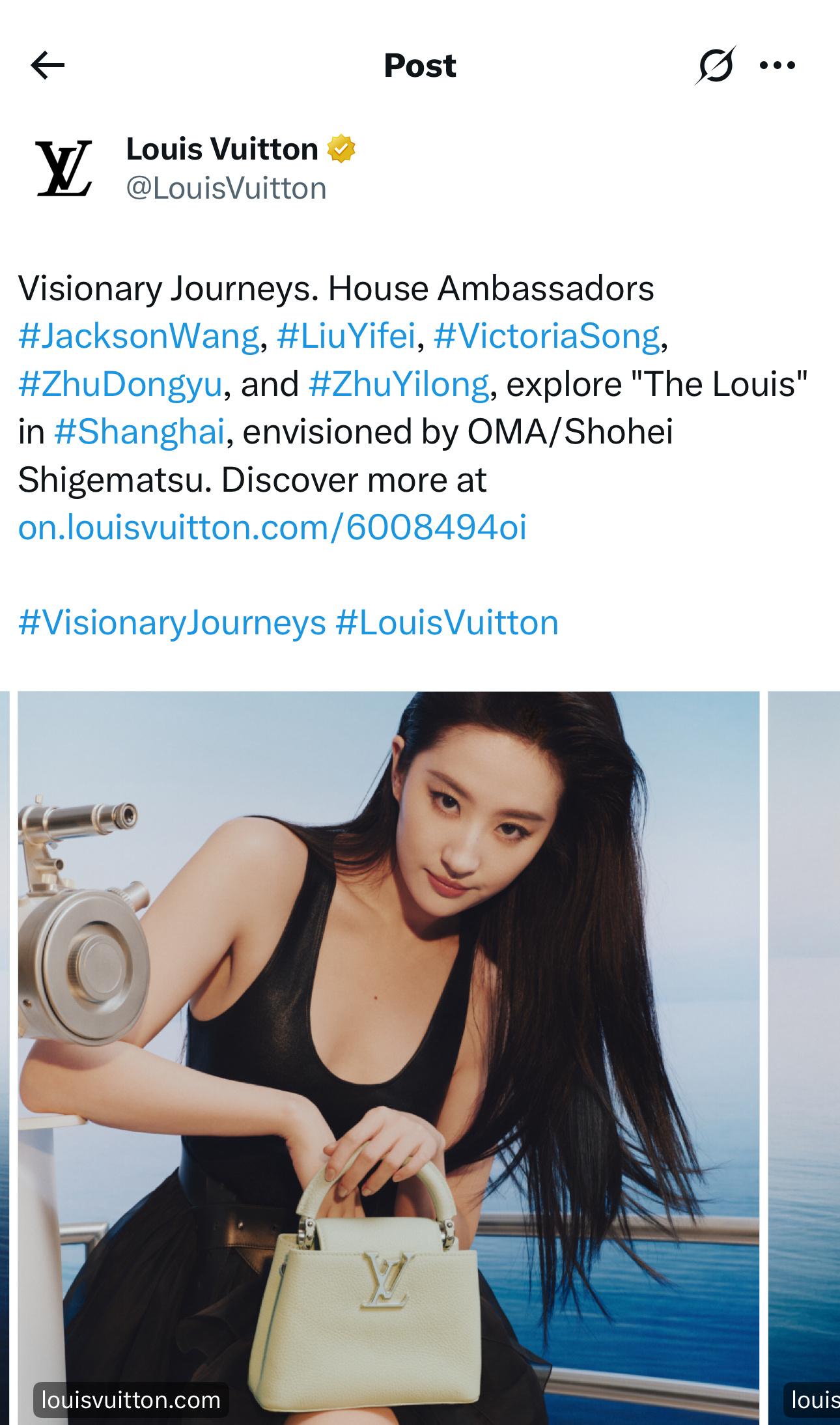Open the #ZhuYilong hashtag
The height and width of the screenshot is (1425, 840).
coord(399,384)
